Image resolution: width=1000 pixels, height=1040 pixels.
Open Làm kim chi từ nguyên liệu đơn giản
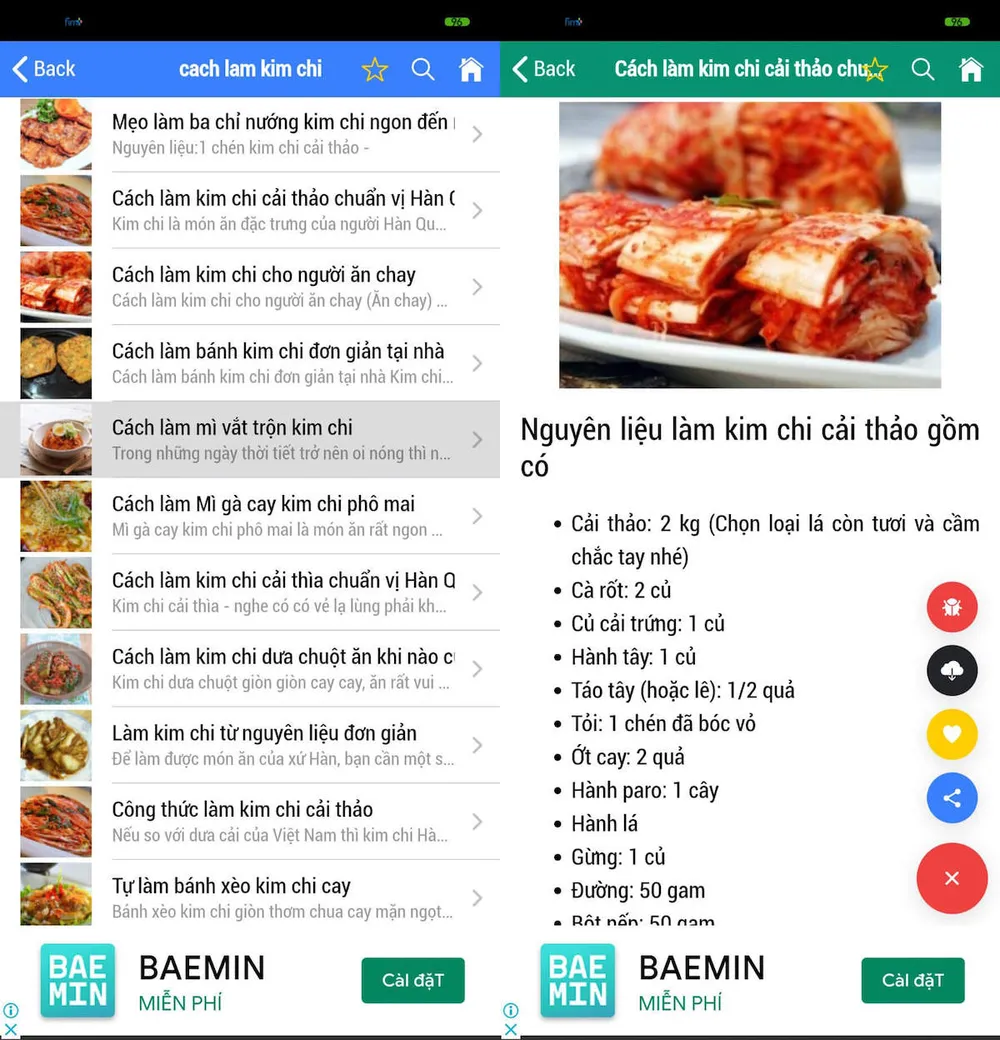pyautogui.click(x=282, y=745)
